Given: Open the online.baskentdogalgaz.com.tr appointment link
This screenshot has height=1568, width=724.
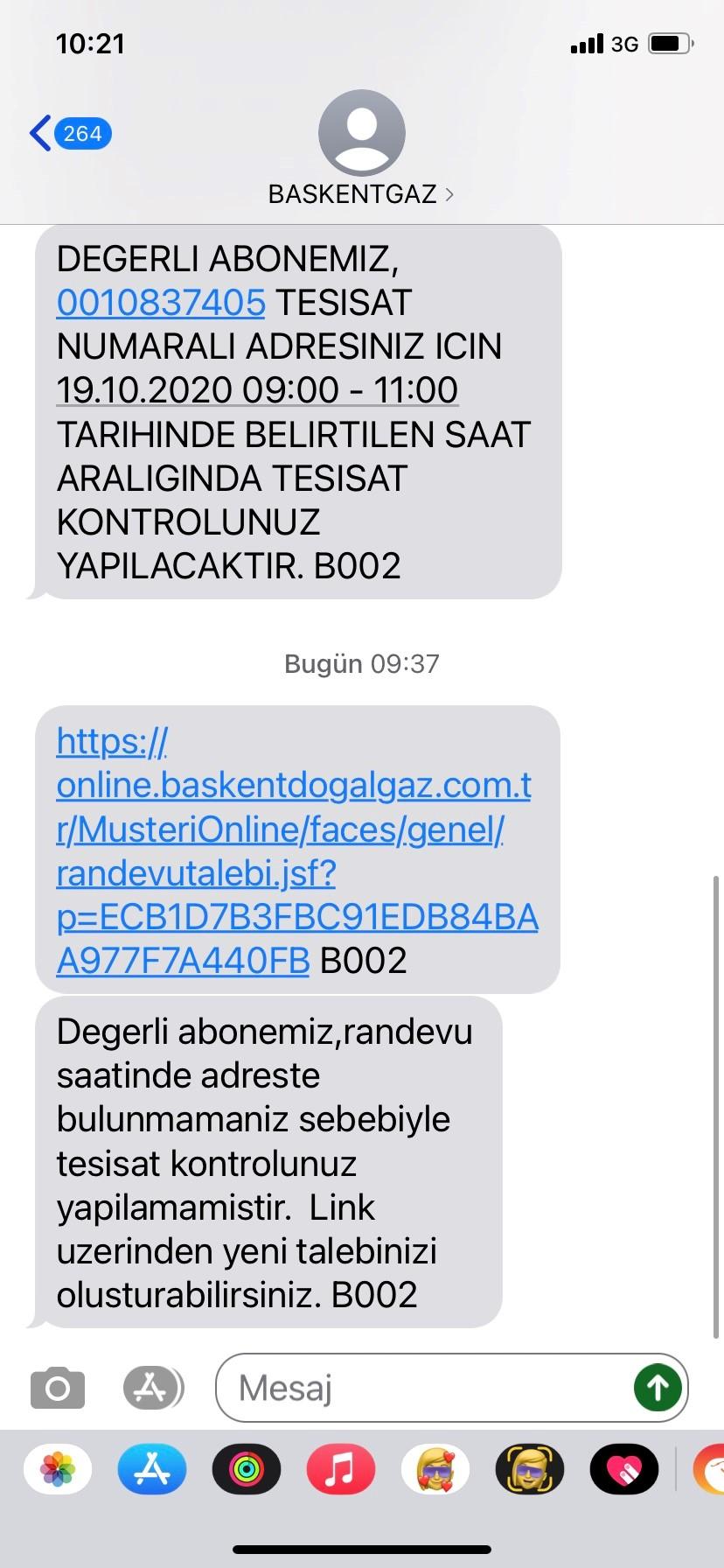Looking at the screenshot, I should point(297,851).
